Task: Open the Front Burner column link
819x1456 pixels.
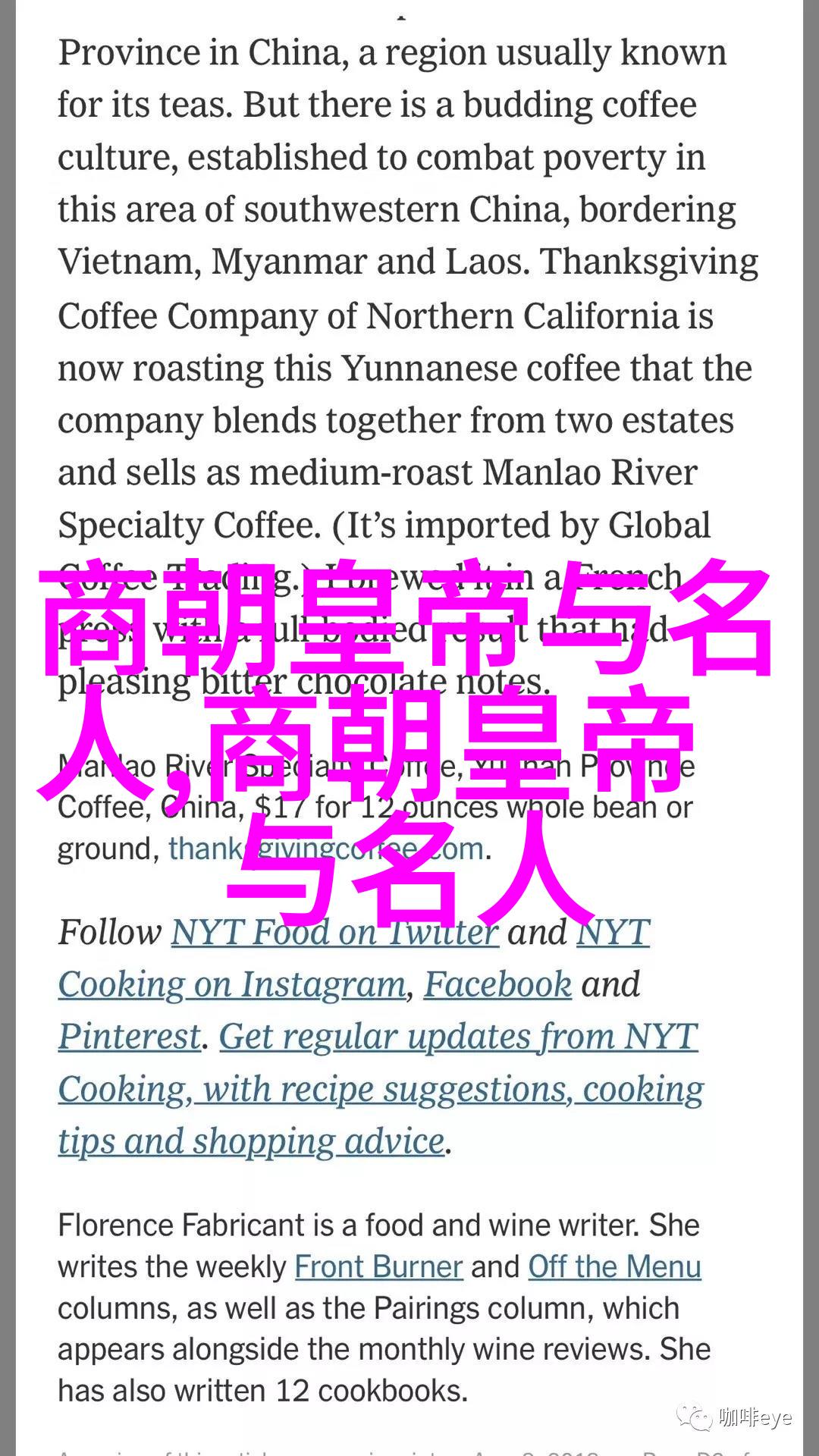Action: click(x=378, y=1267)
